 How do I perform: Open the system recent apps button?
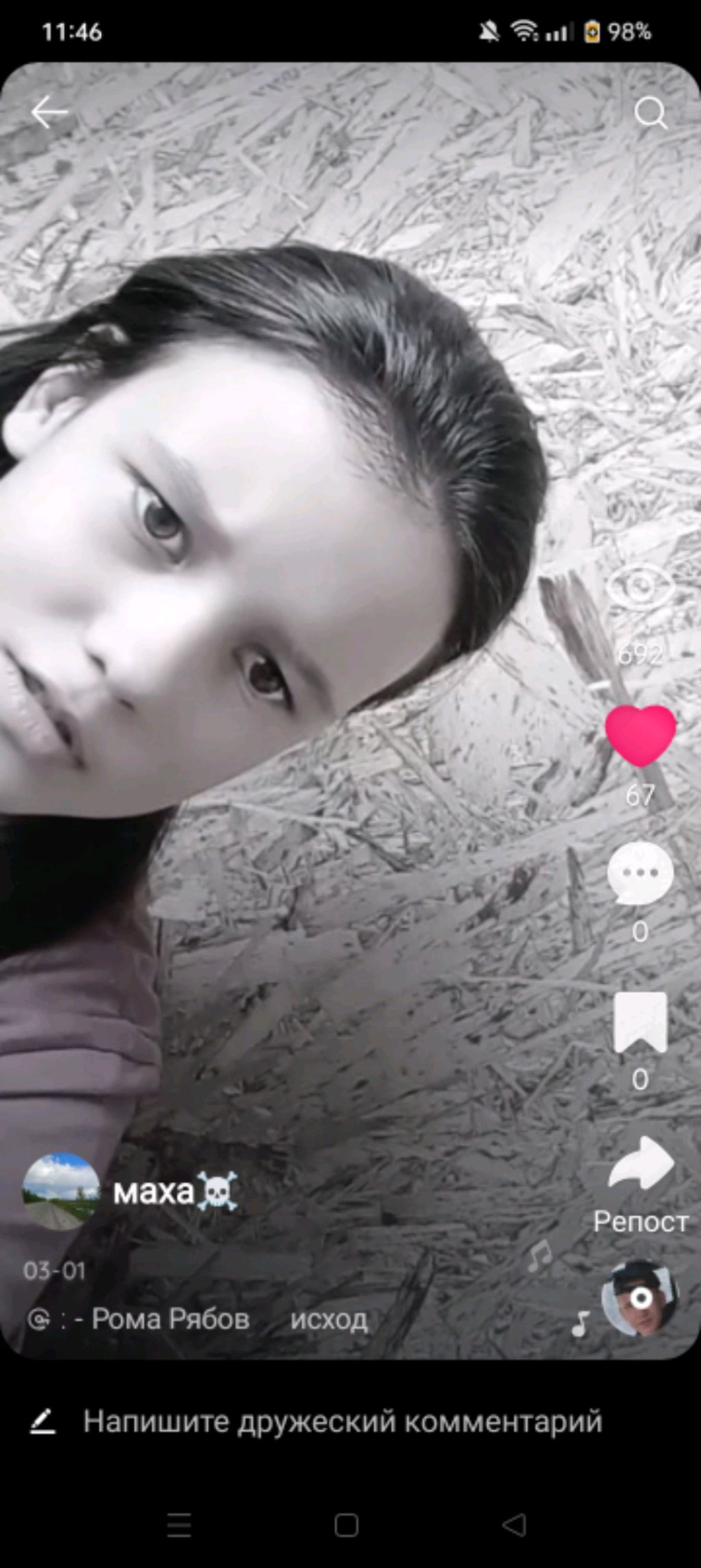[179, 1525]
